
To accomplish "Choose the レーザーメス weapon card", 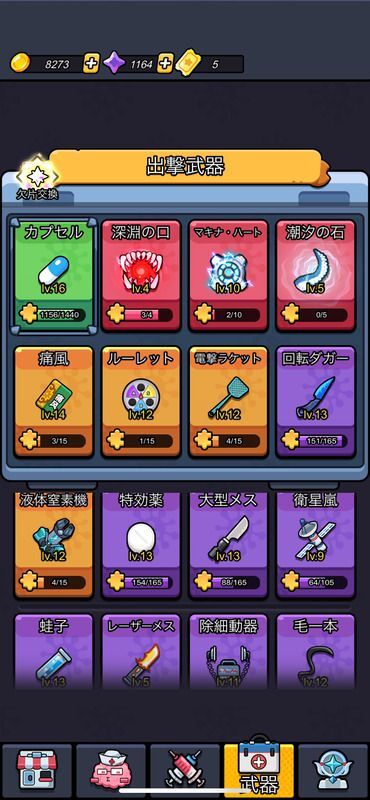I will (141, 651).
